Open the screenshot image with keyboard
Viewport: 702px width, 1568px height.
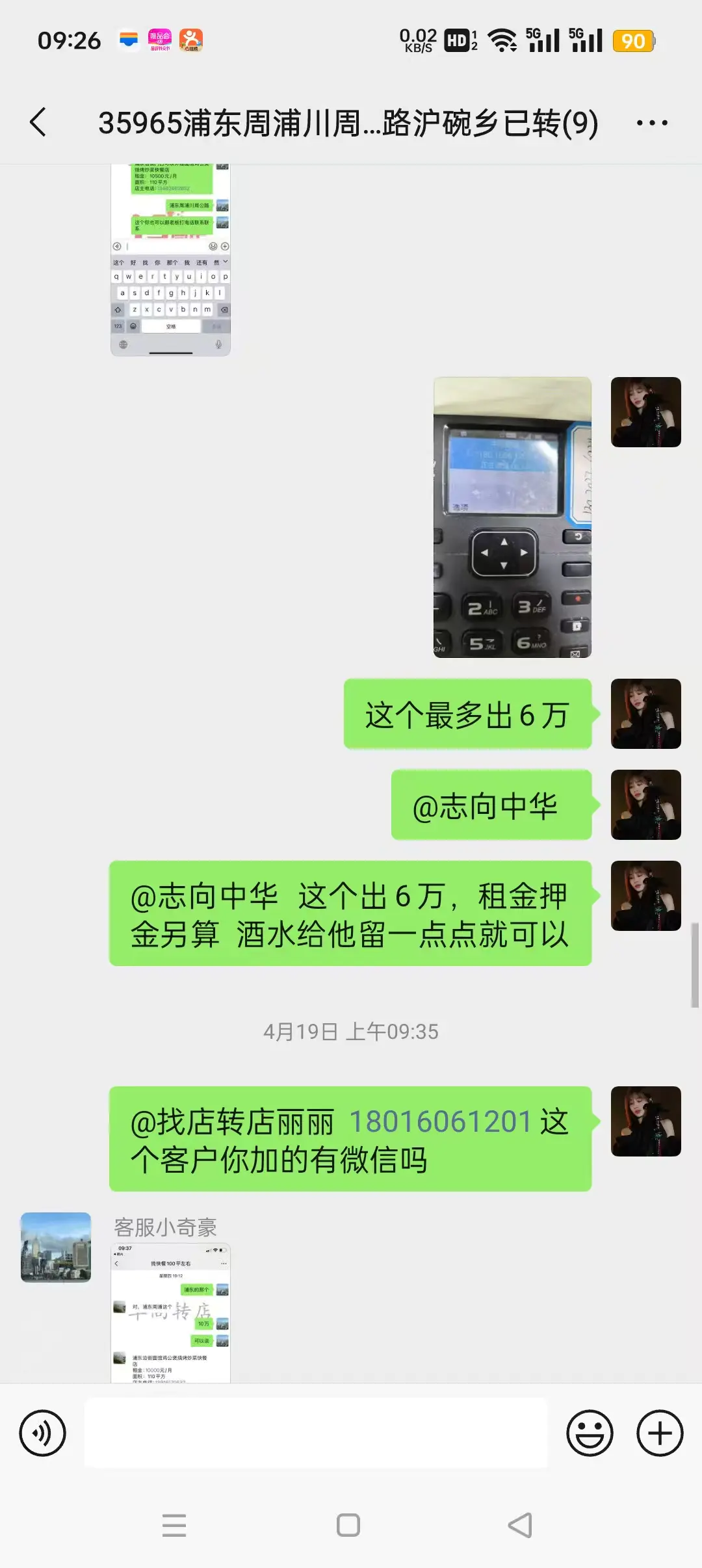pyautogui.click(x=170, y=260)
